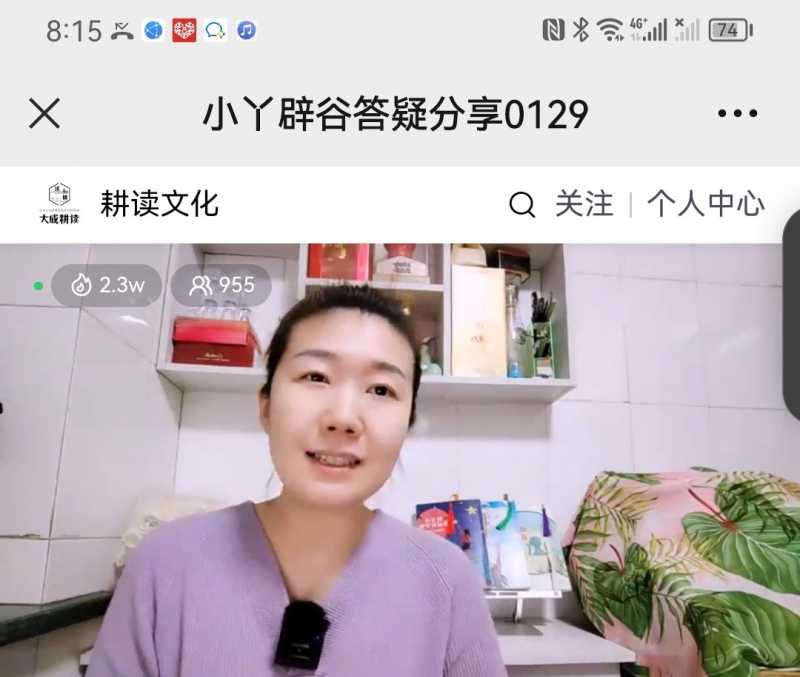Follow 耕读文化 via 关注
Viewport: 800px width, 677px height.
coord(584,204)
